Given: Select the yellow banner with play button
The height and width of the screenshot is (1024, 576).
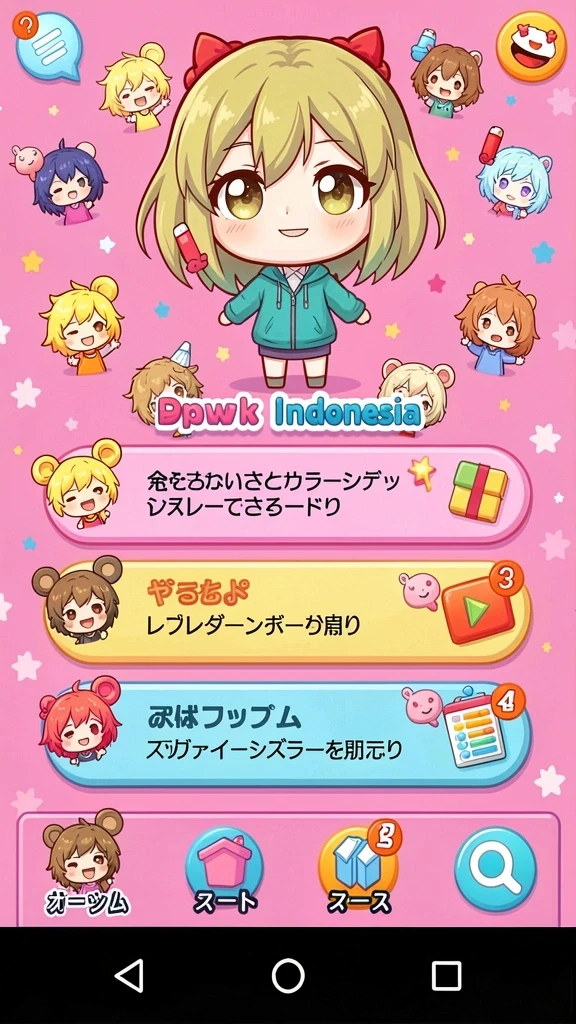Looking at the screenshot, I should [x=287, y=611].
